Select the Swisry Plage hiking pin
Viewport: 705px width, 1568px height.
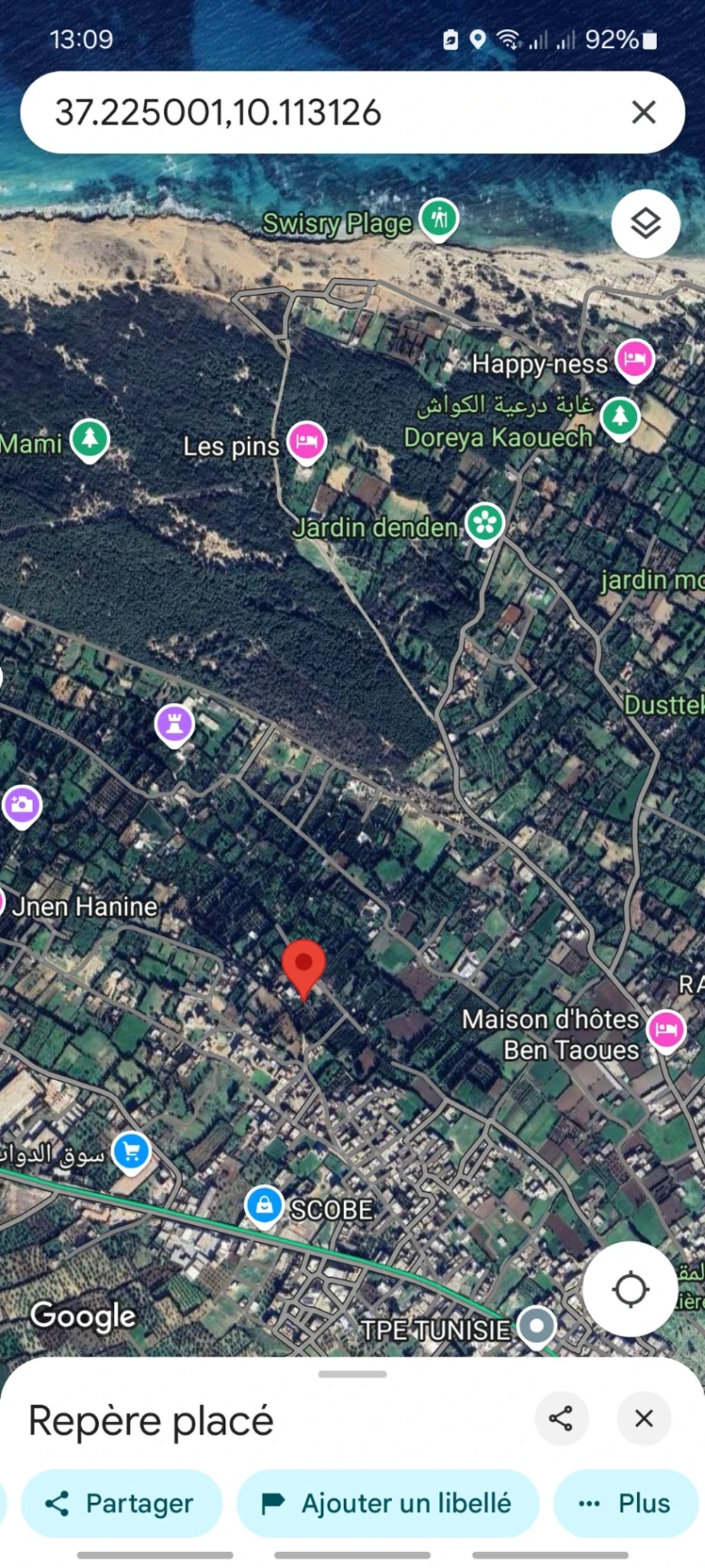[439, 219]
